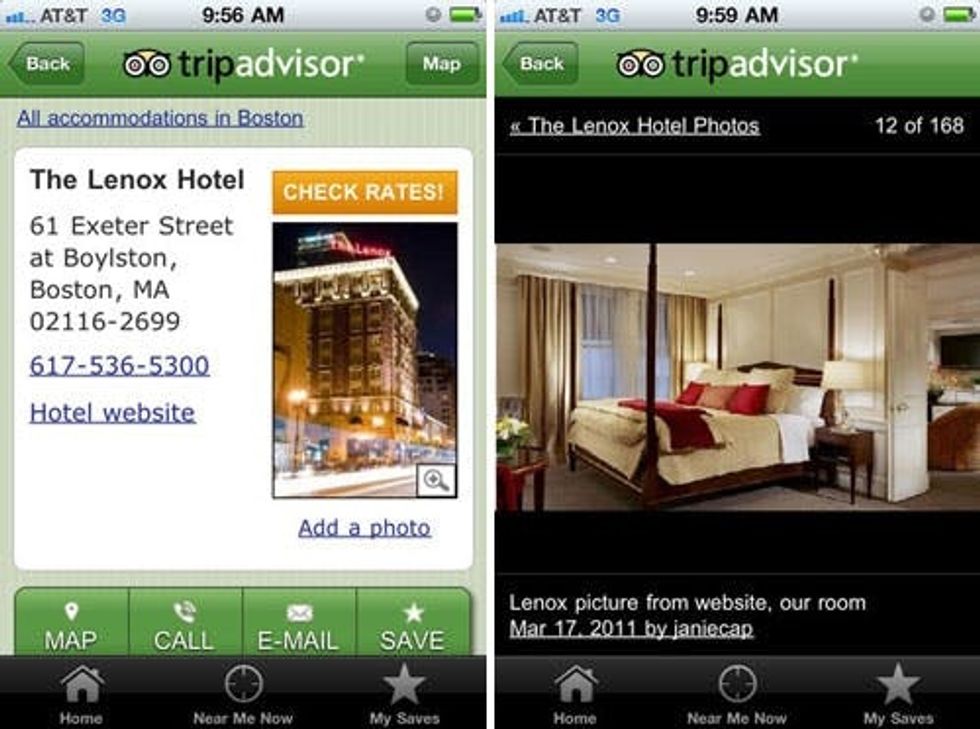This screenshot has width=980, height=729.
Task: Tap the MAP pin action next to CALL
Action: 72,624
